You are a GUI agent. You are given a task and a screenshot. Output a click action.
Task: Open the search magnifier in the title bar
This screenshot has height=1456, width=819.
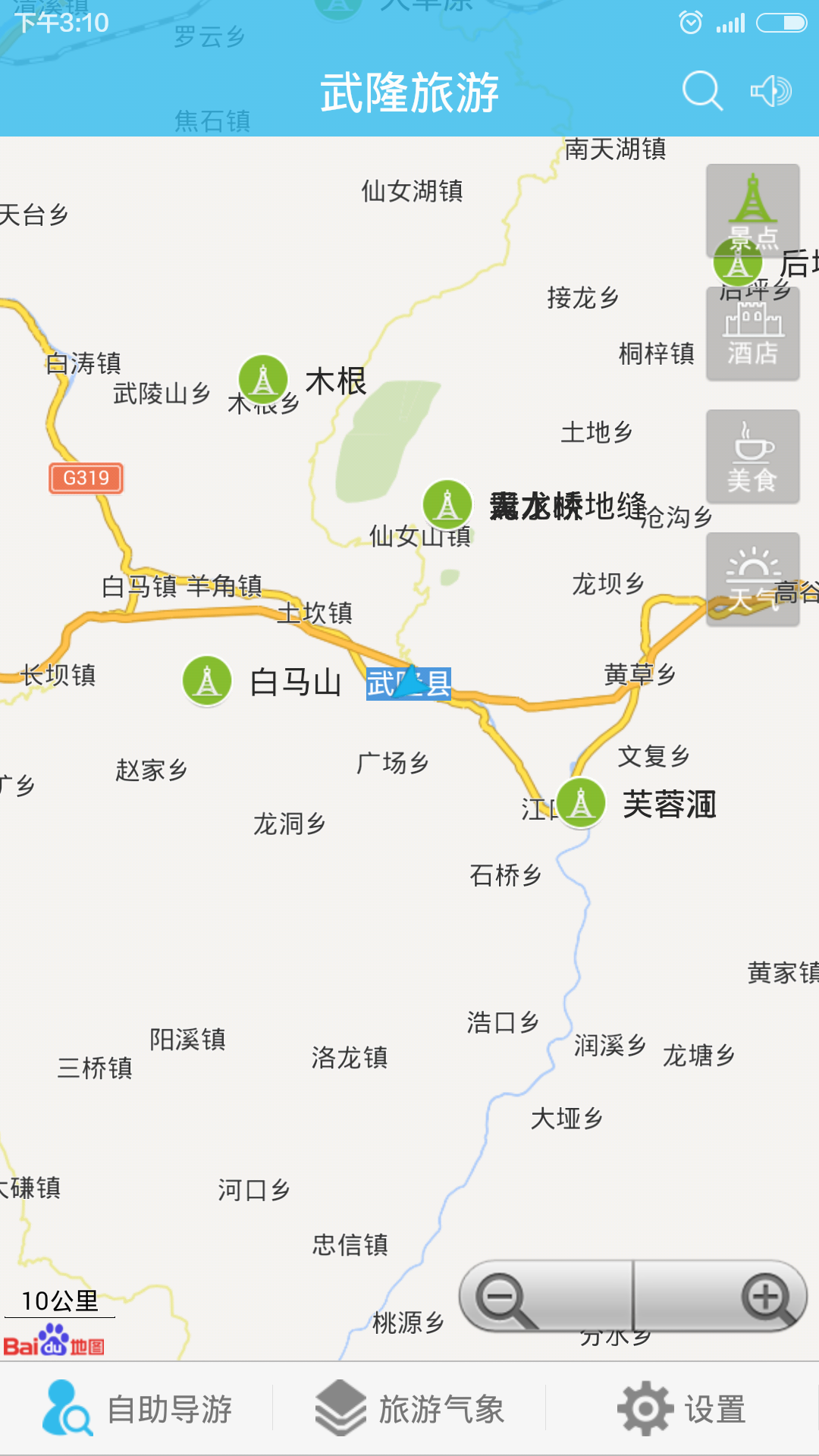pos(700,91)
